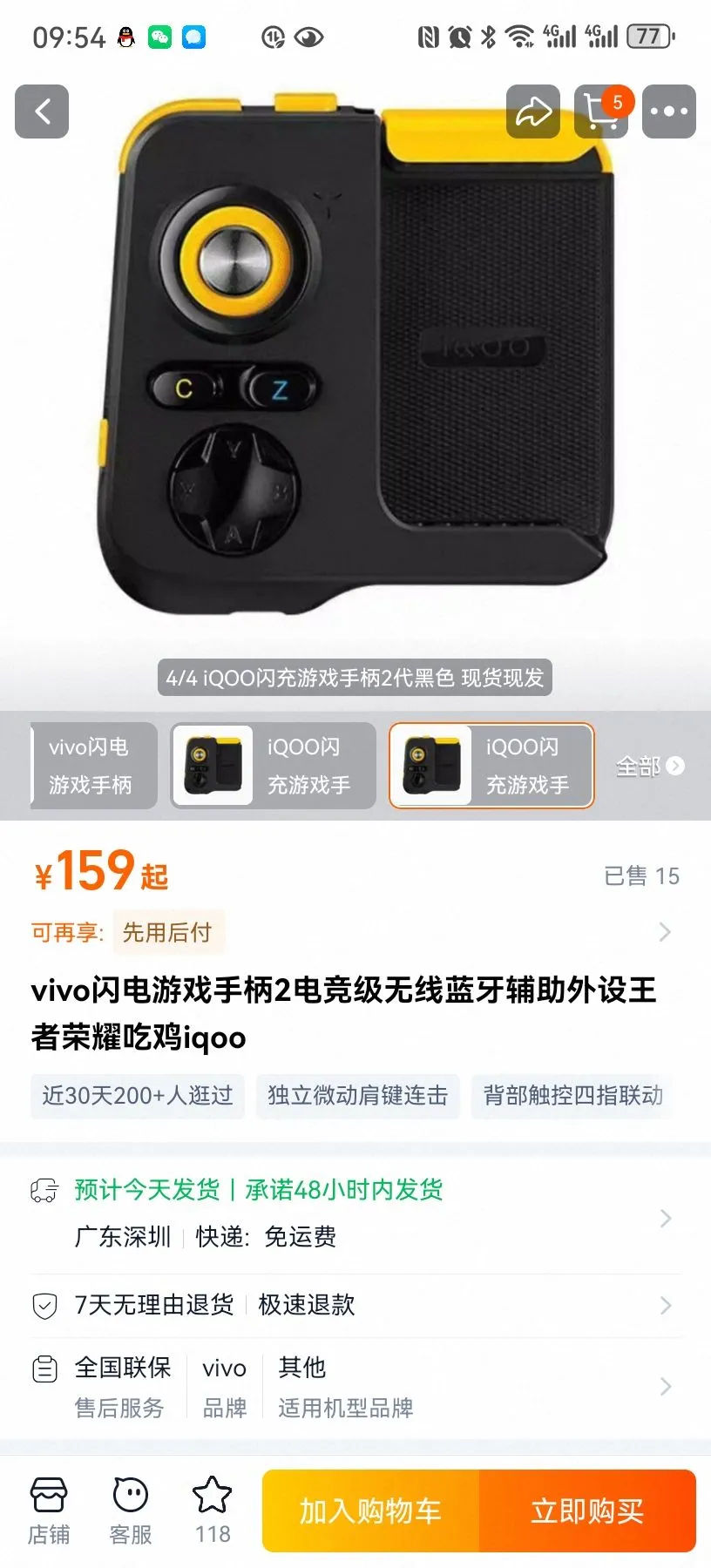Open shipping and delivery details
Image resolution: width=711 pixels, height=1568 pixels.
(349, 1213)
